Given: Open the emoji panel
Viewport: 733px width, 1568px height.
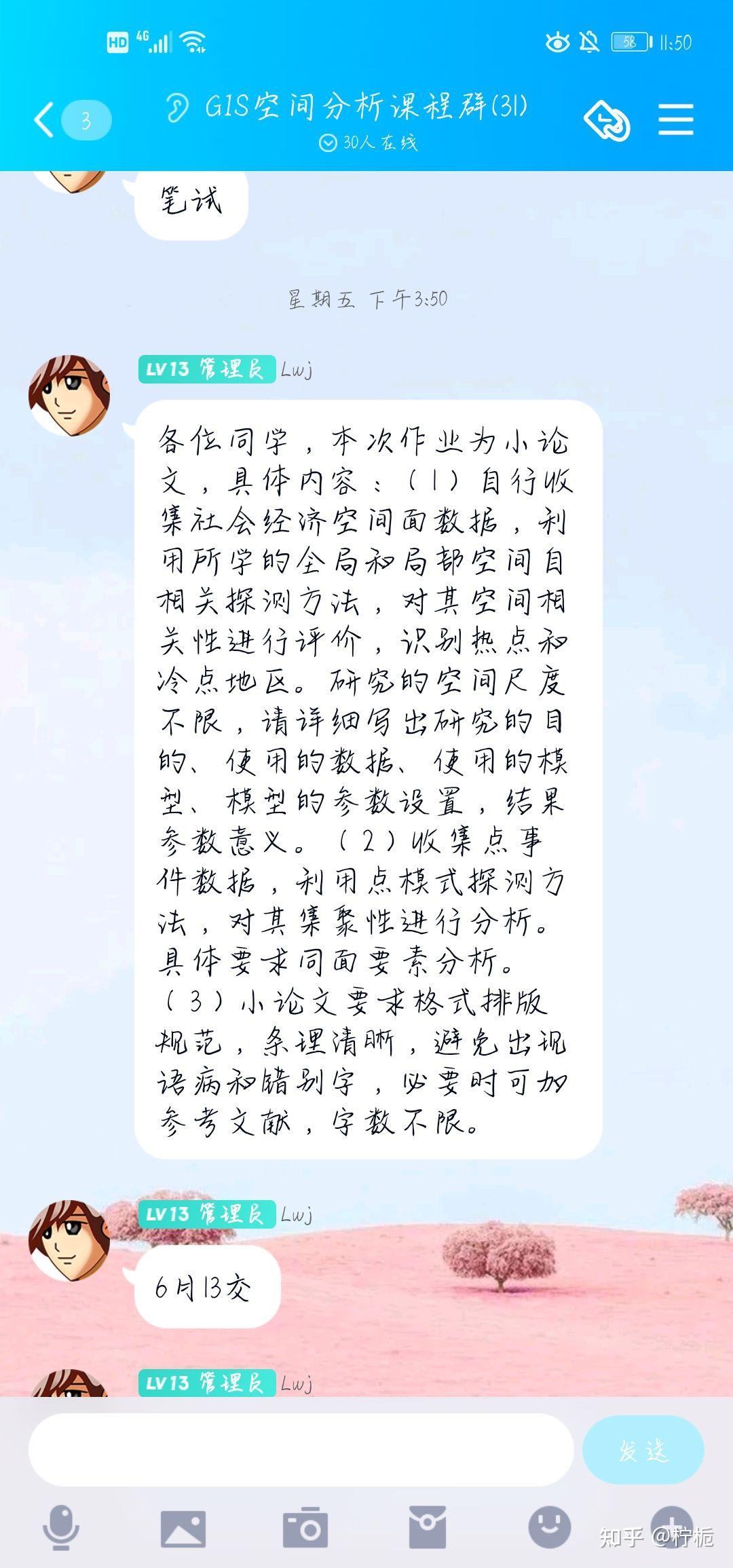Looking at the screenshot, I should click(x=550, y=1527).
